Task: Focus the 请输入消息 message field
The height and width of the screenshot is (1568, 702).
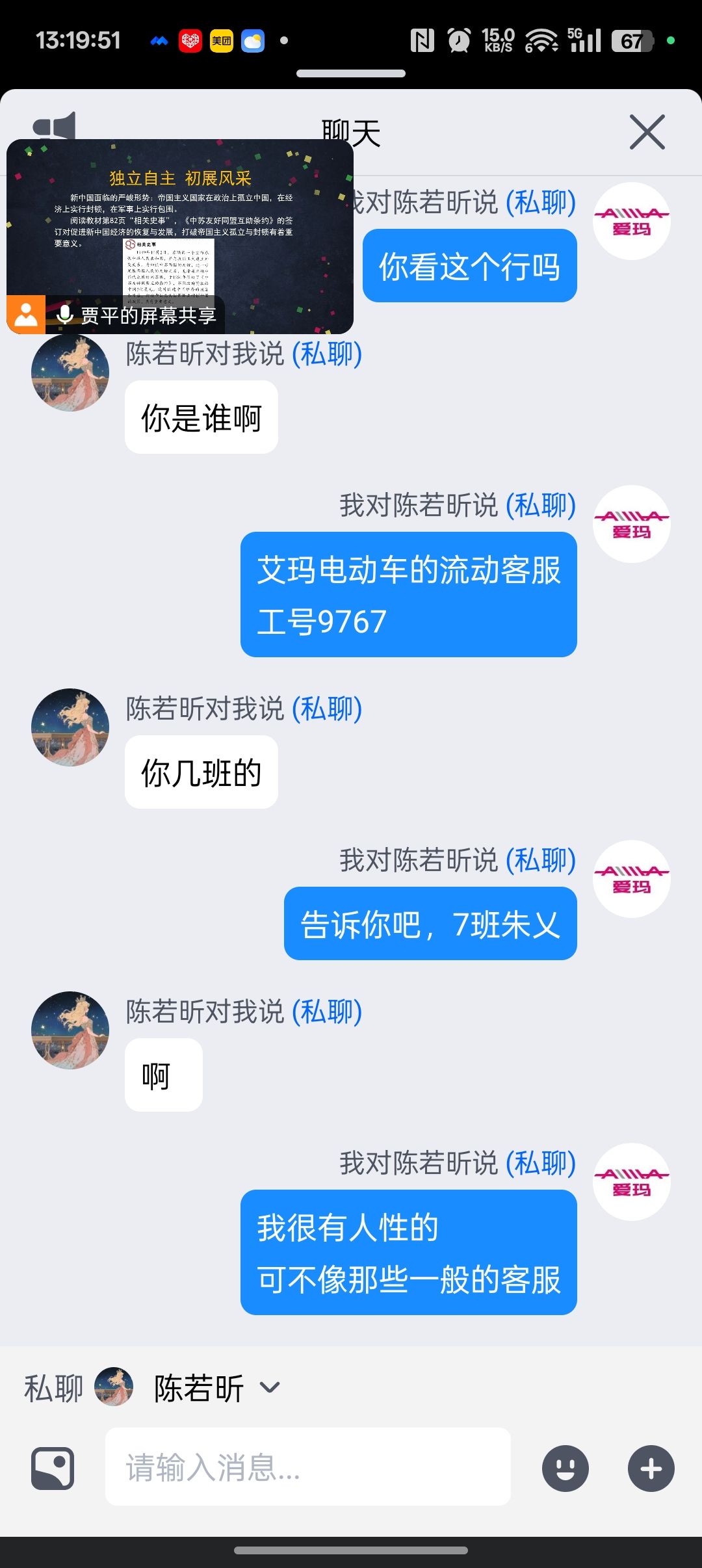Action: 307,1467
